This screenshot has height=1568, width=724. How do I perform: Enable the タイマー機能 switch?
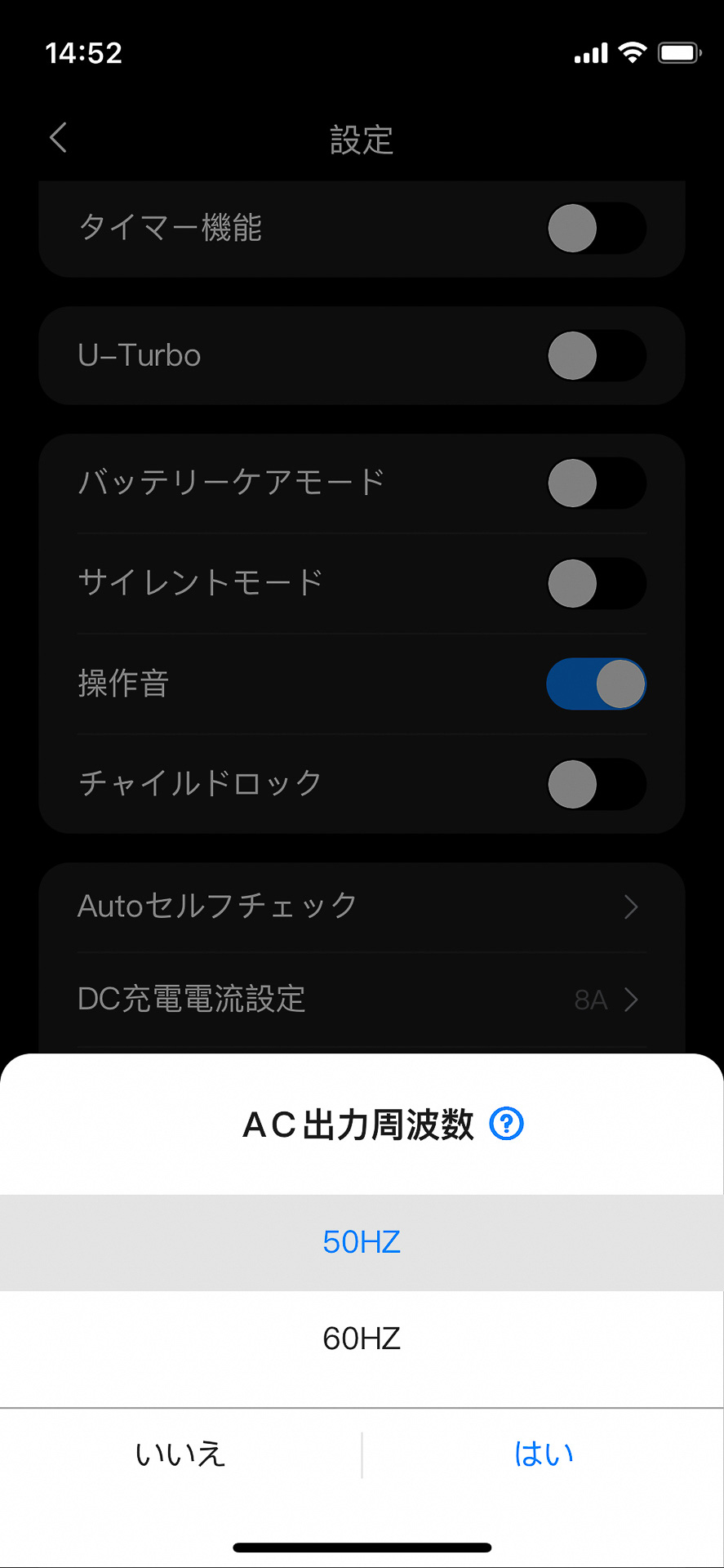596,229
